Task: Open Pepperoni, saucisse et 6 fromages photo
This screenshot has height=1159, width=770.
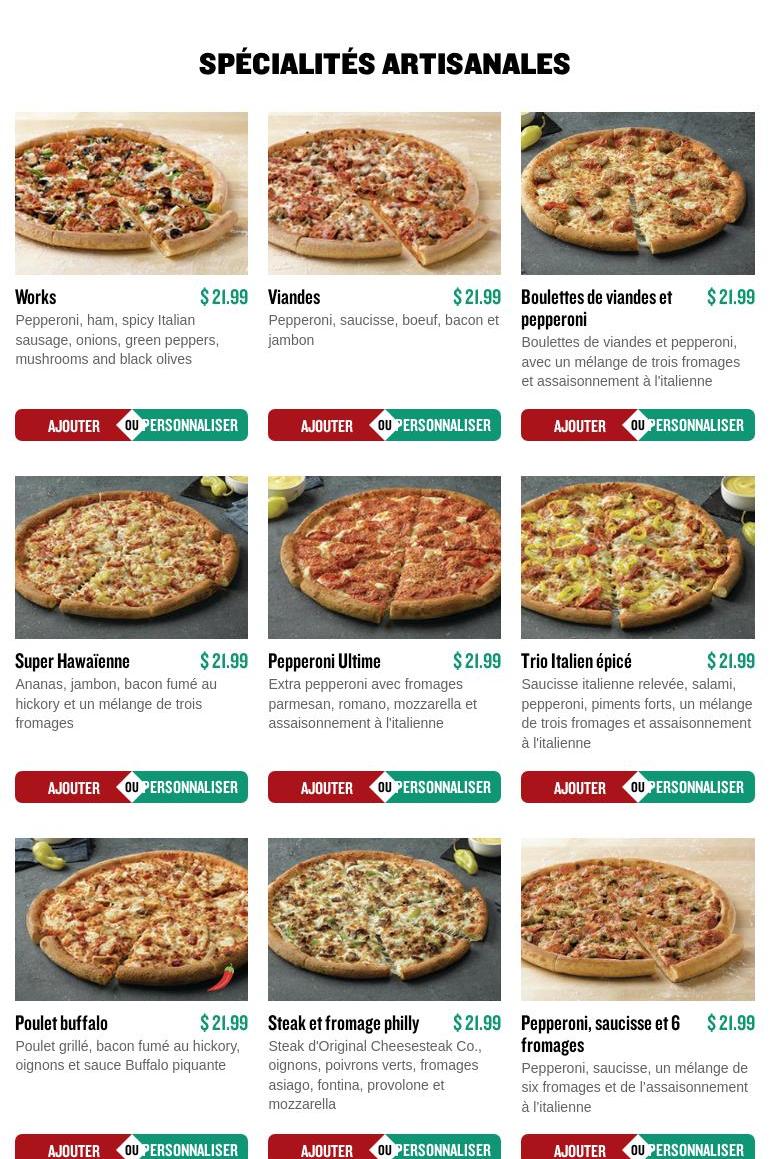Action: [637, 919]
